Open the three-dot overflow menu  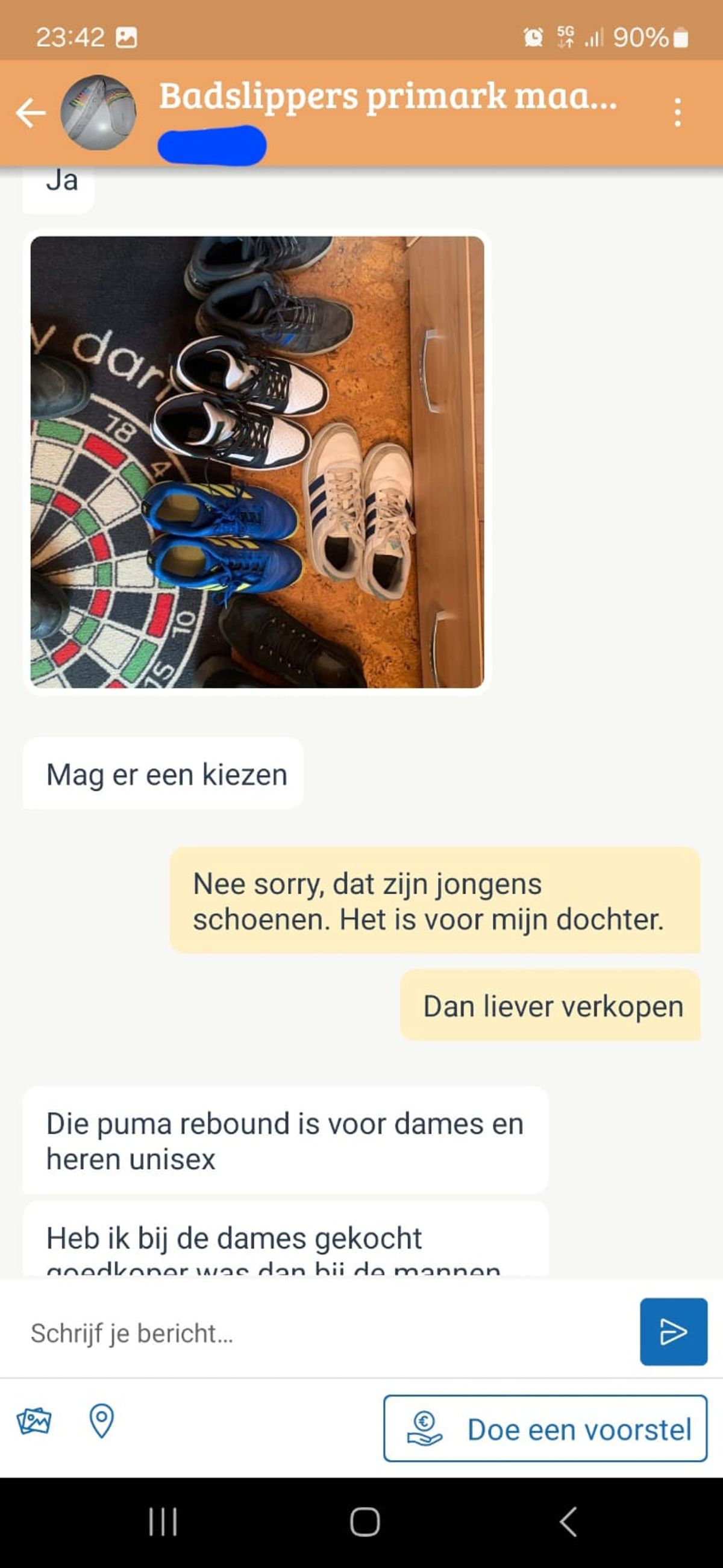[x=677, y=113]
